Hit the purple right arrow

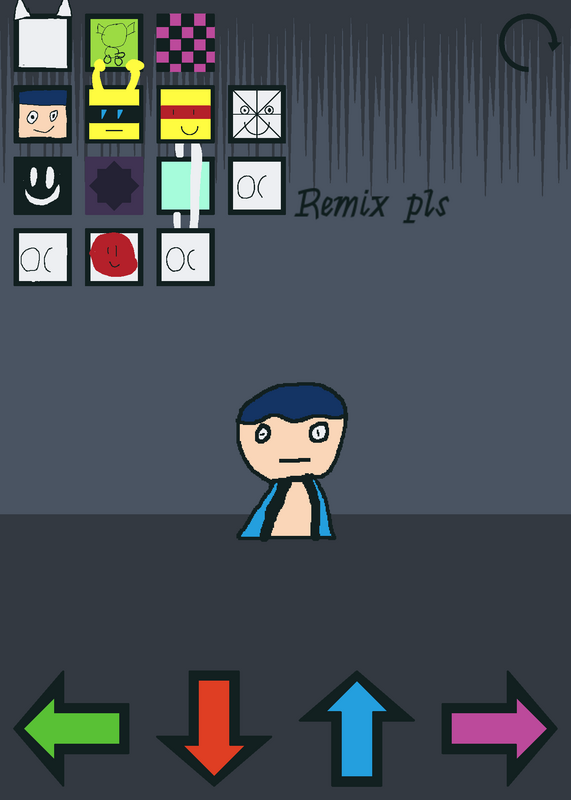499,729
